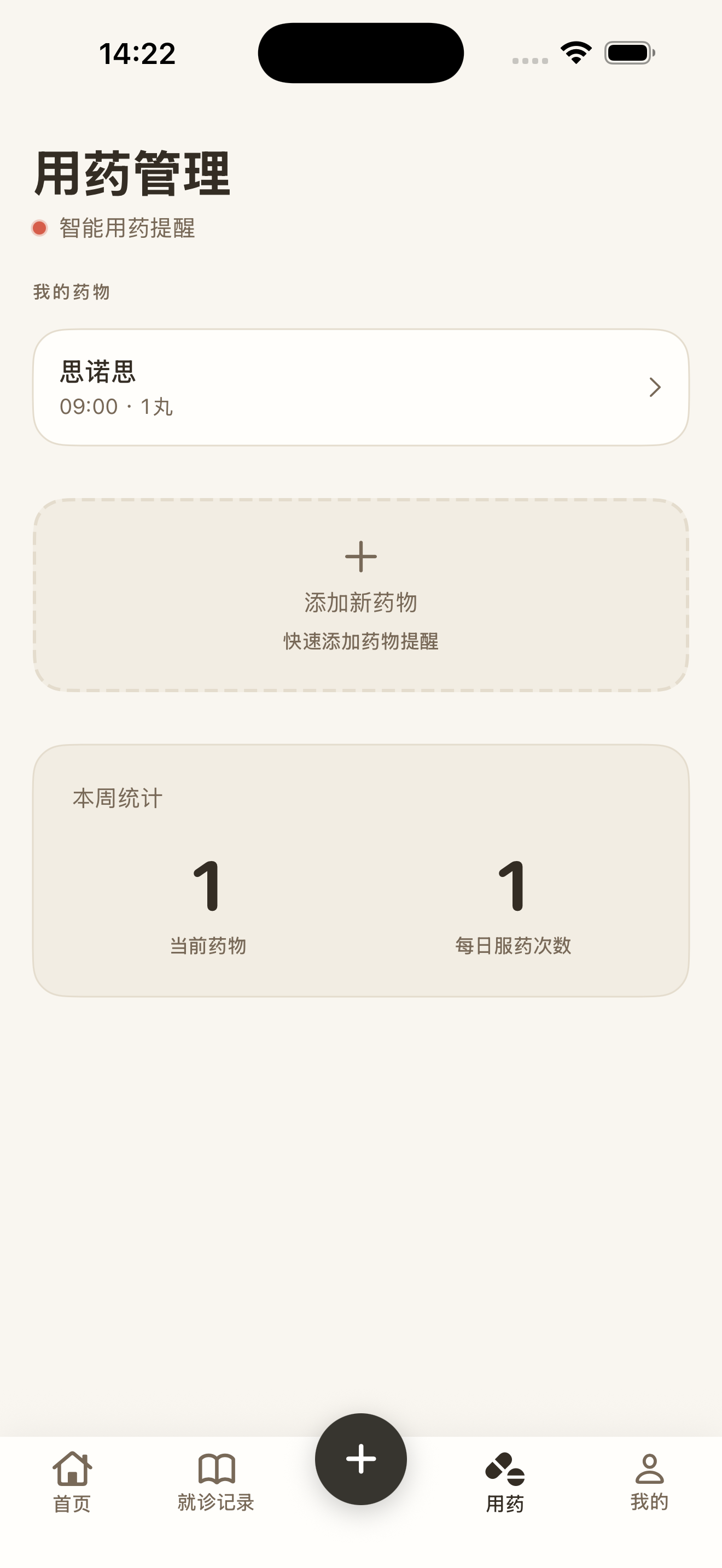Tap 快速添加药物提醒 text

(361, 642)
